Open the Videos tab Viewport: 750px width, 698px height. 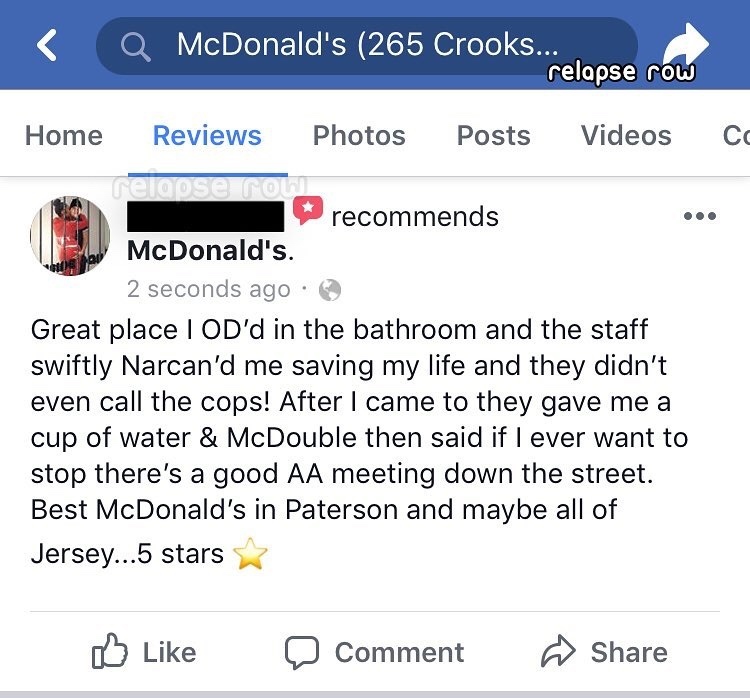coord(626,136)
